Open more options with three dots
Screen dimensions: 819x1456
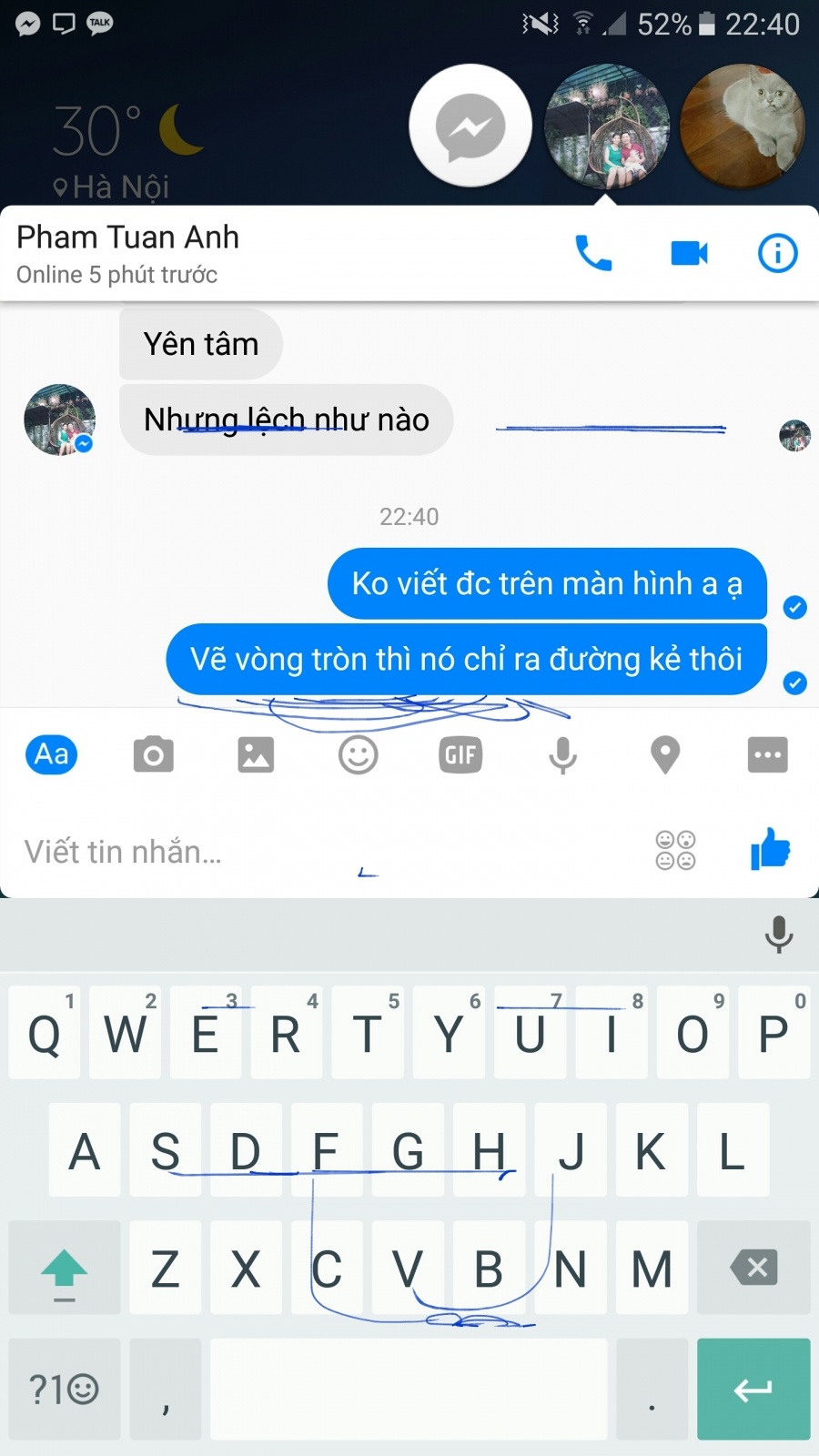767,754
